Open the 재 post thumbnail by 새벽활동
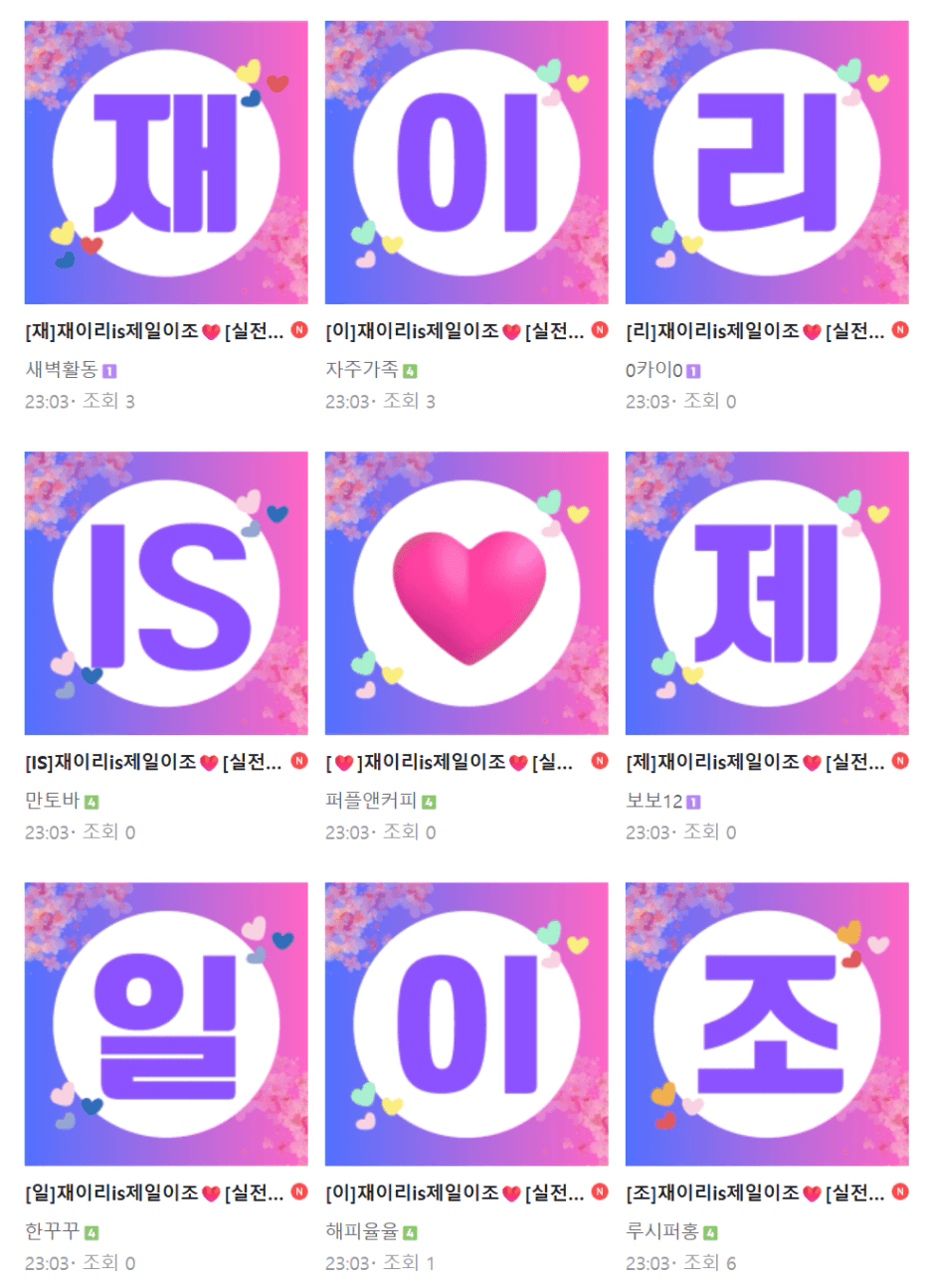The height and width of the screenshot is (1288, 925). tap(166, 162)
